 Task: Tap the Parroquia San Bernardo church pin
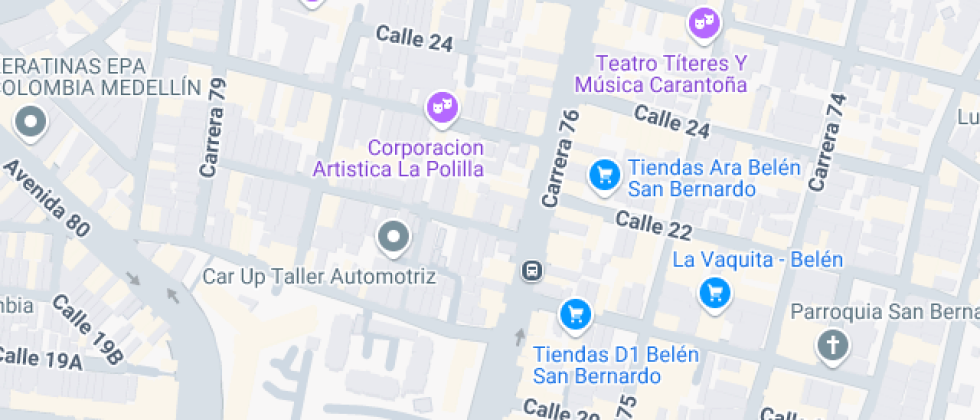(831, 346)
